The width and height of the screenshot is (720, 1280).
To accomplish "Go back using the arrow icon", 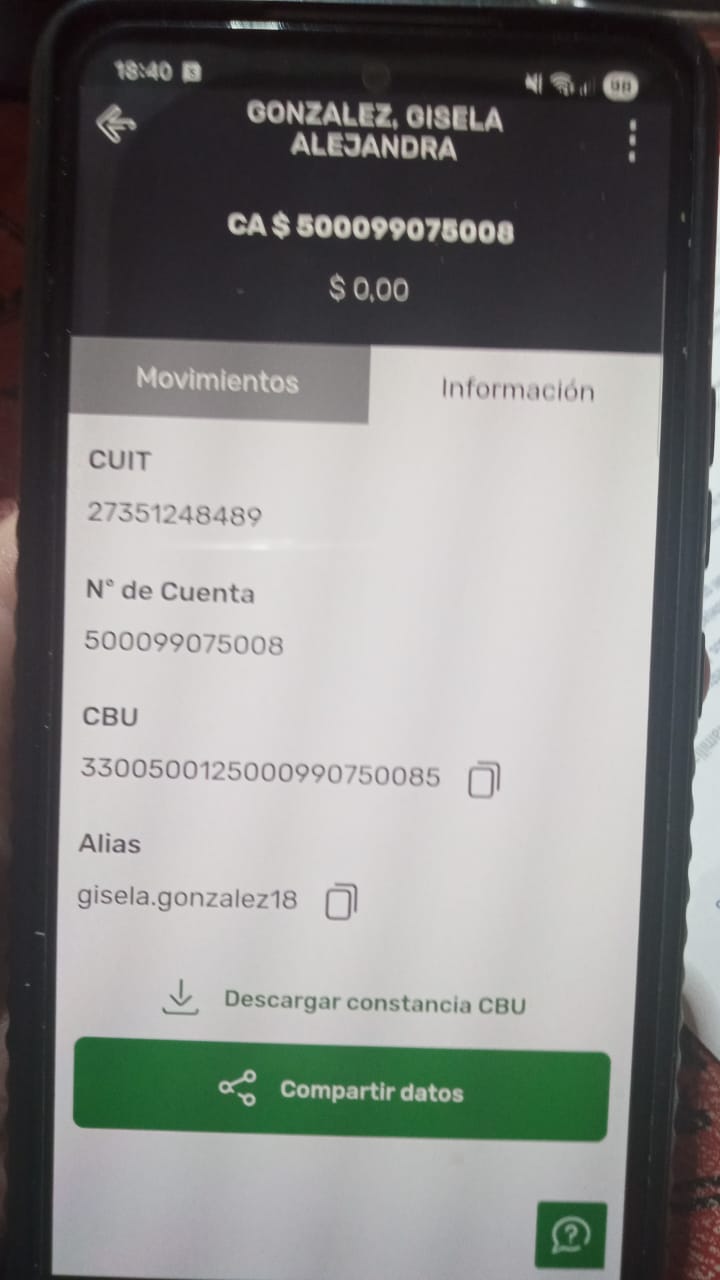I will coord(116,125).
